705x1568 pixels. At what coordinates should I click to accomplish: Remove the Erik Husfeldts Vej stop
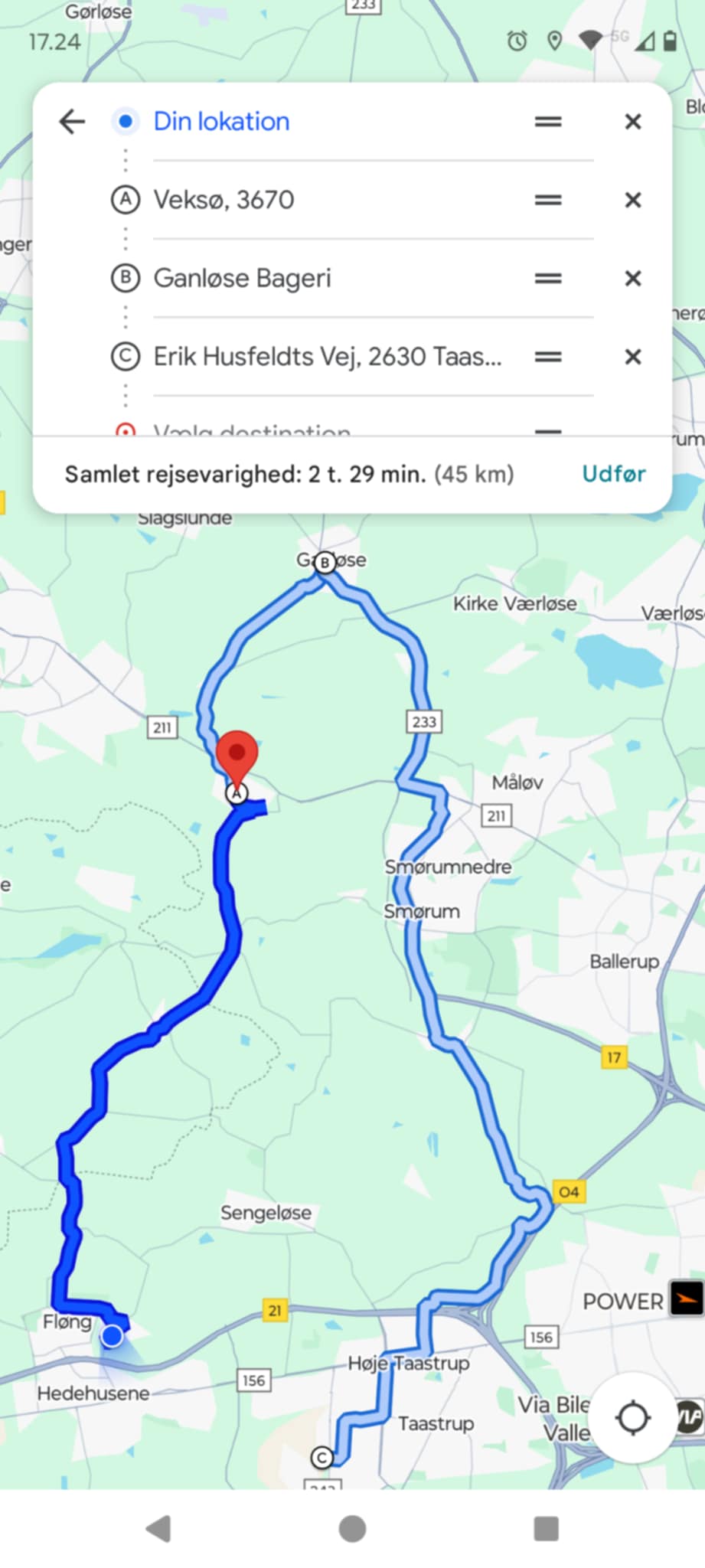click(632, 357)
